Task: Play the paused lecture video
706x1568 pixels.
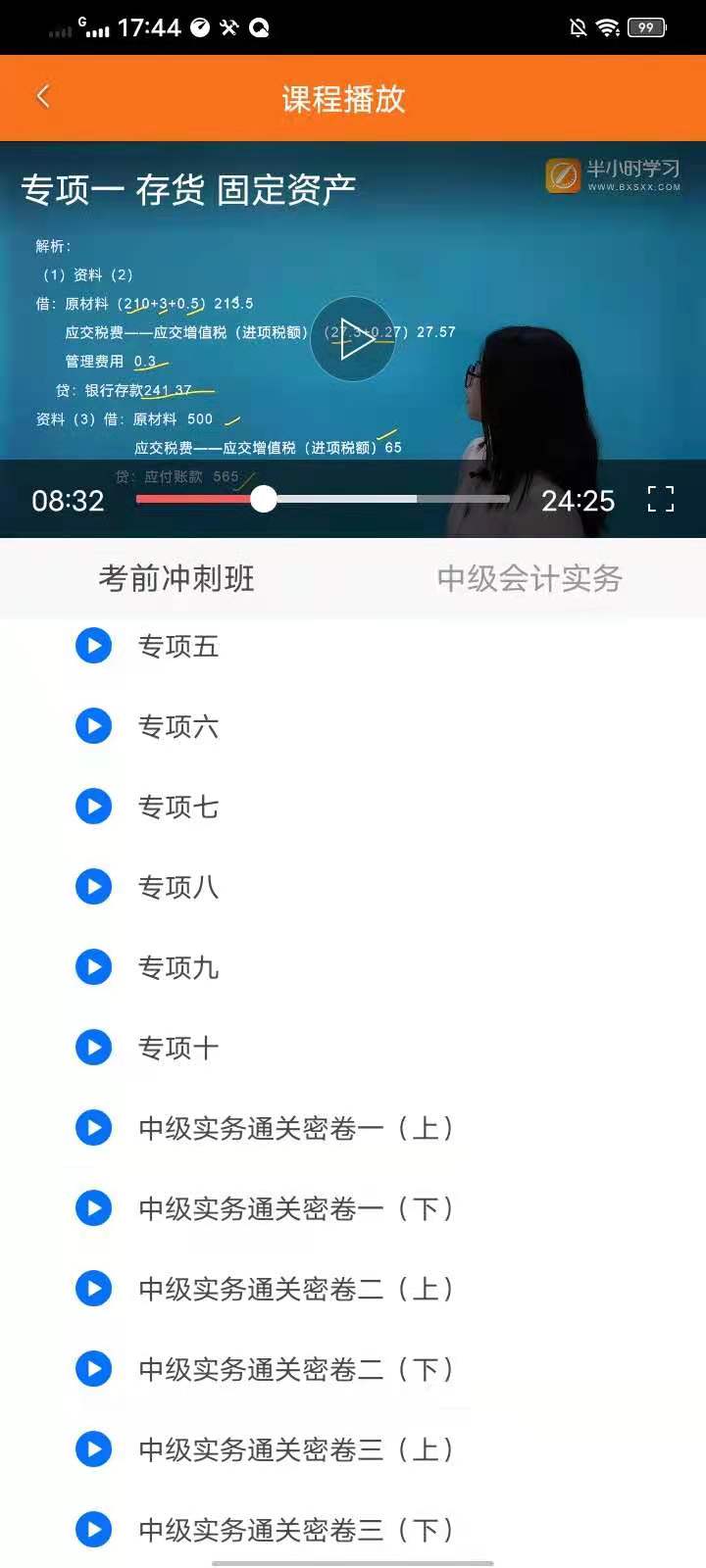Action: pos(353,338)
